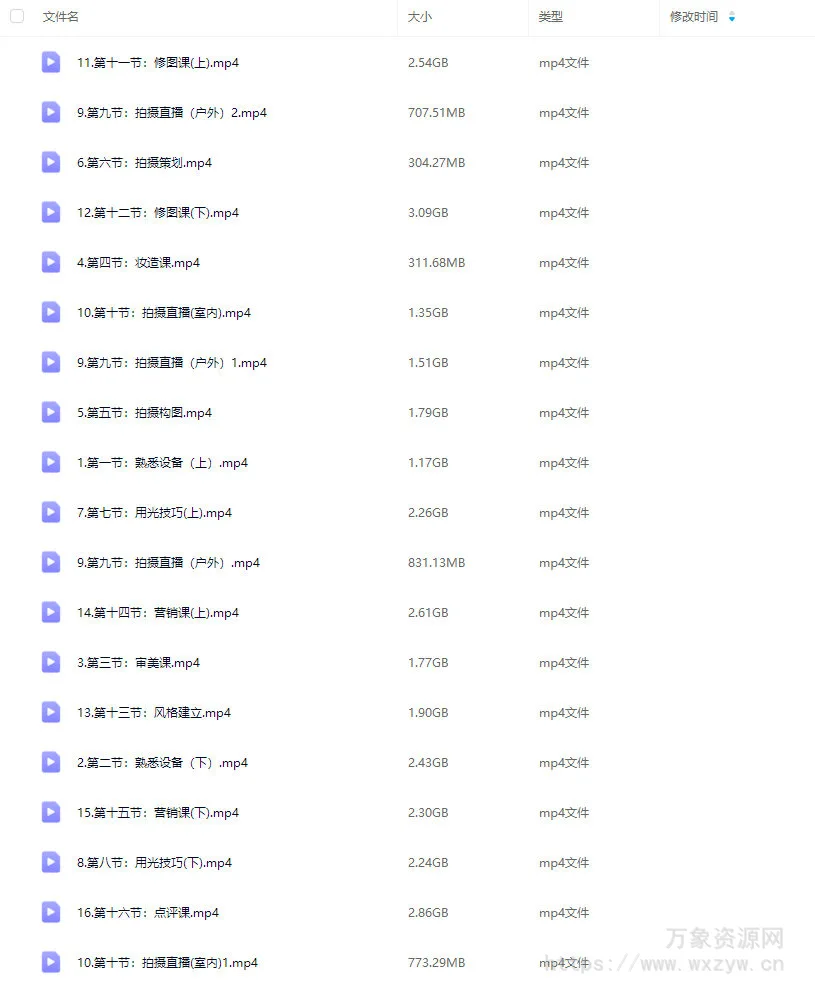Open 16.第十六节：点评课.mp4

point(148,913)
